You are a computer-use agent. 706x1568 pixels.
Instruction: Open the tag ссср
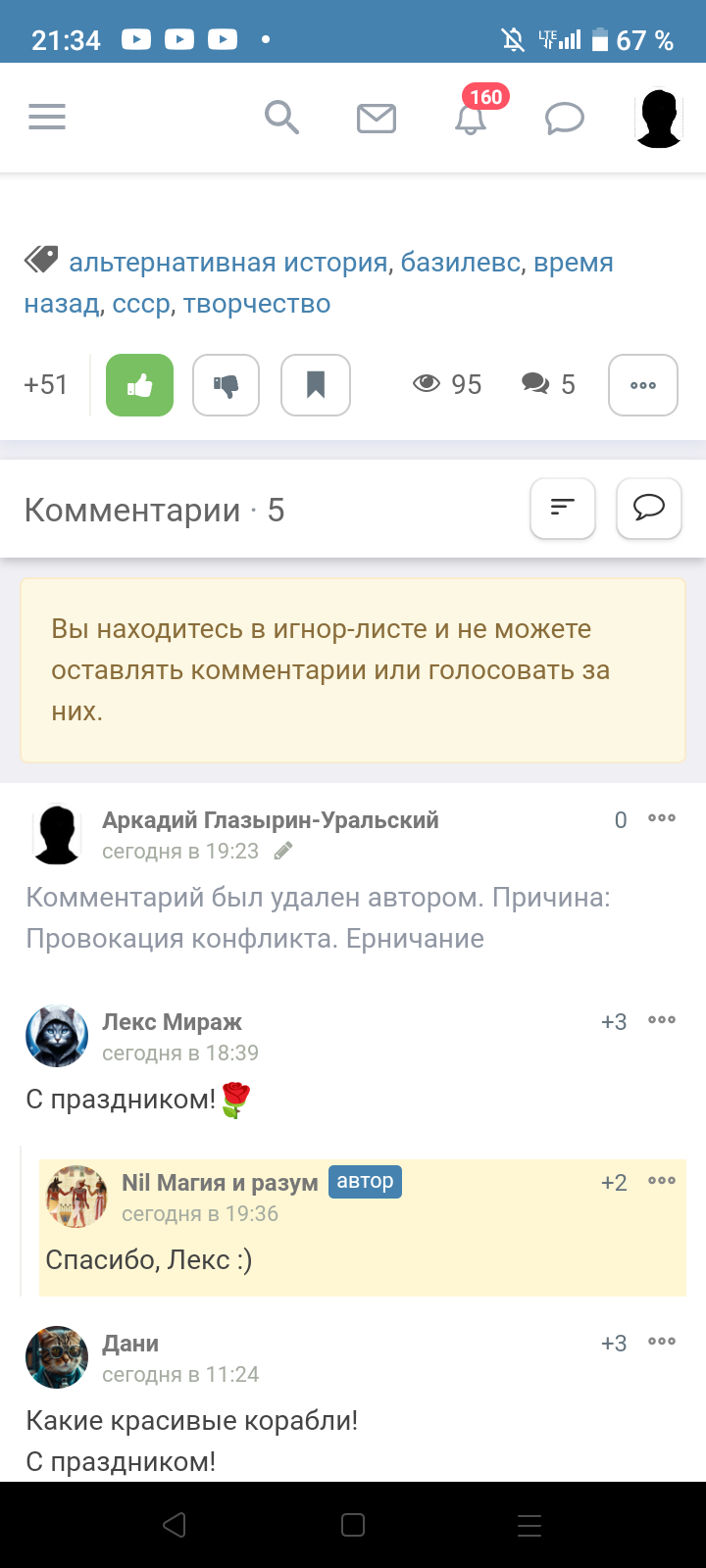pyautogui.click(x=141, y=304)
